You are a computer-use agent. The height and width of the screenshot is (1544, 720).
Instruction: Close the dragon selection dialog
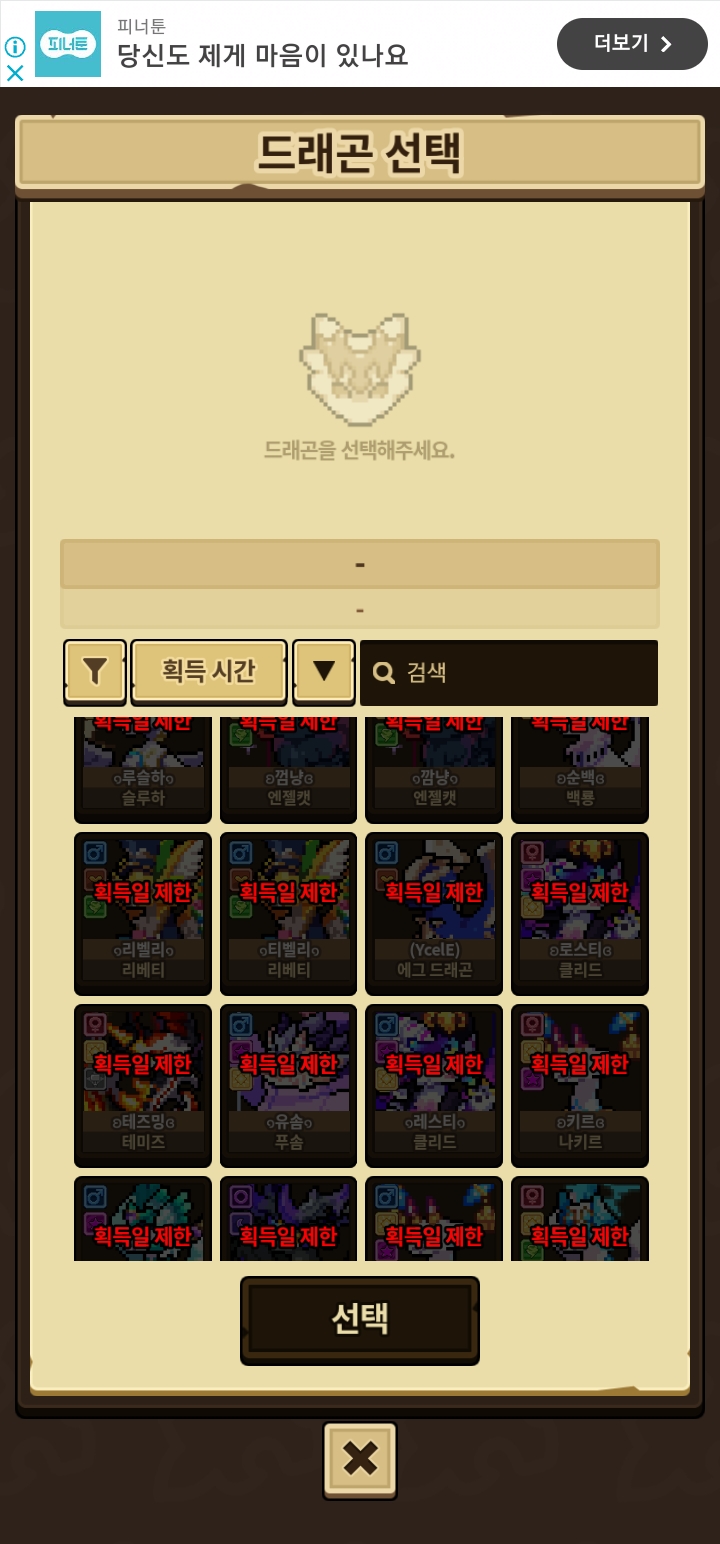pos(360,1459)
